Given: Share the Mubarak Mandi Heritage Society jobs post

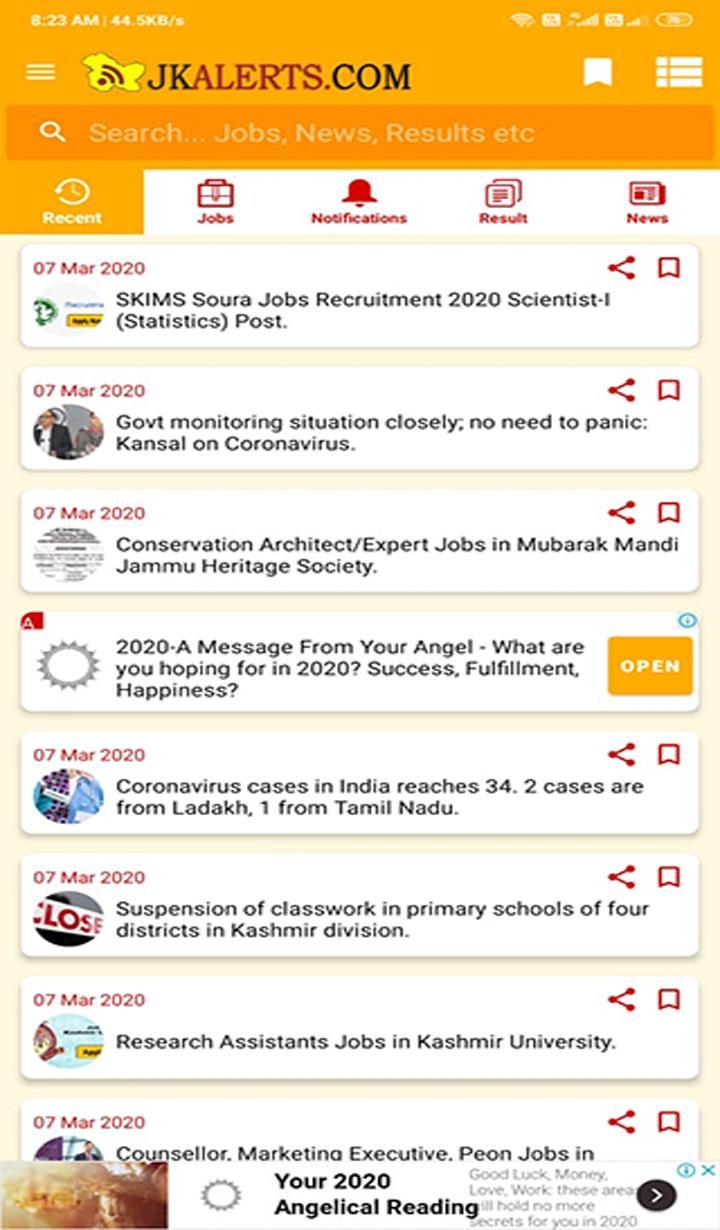Looking at the screenshot, I should [622, 513].
